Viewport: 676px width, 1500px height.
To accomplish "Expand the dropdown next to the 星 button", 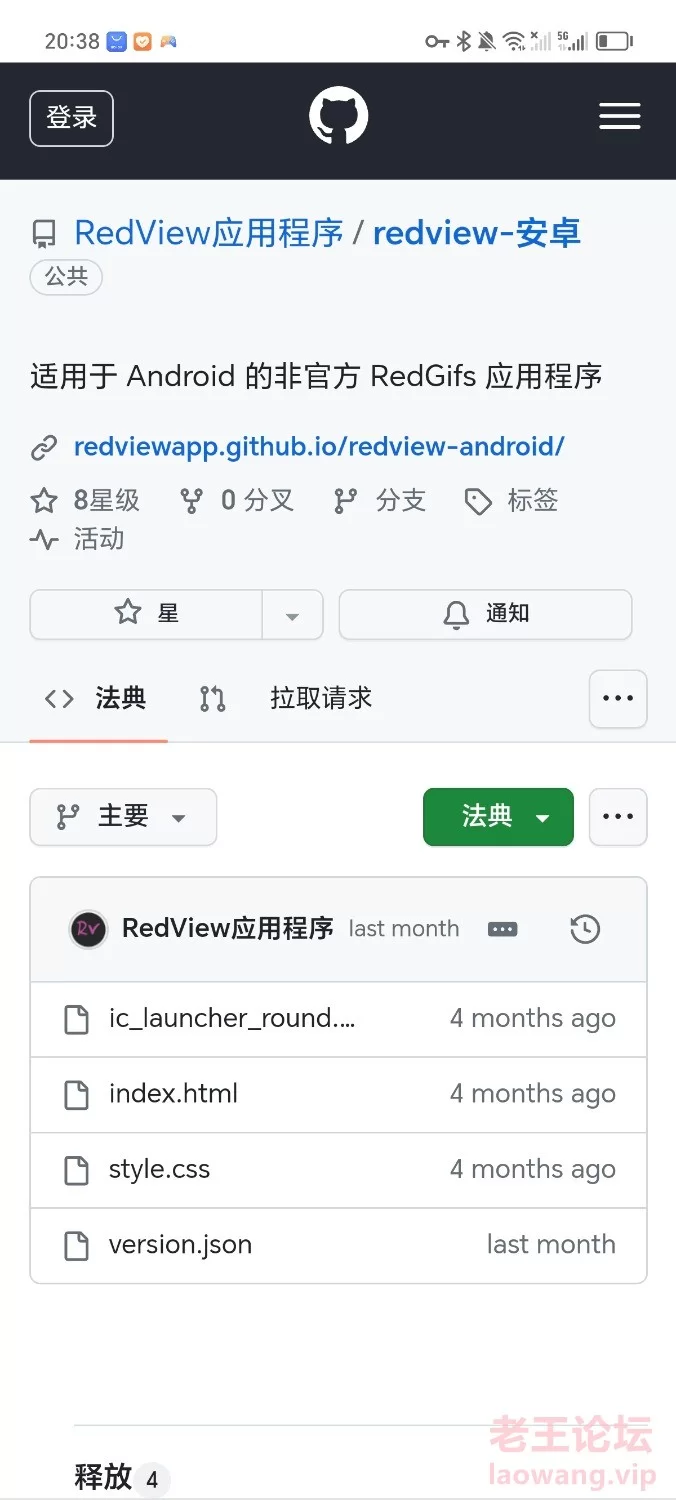I will click(292, 614).
